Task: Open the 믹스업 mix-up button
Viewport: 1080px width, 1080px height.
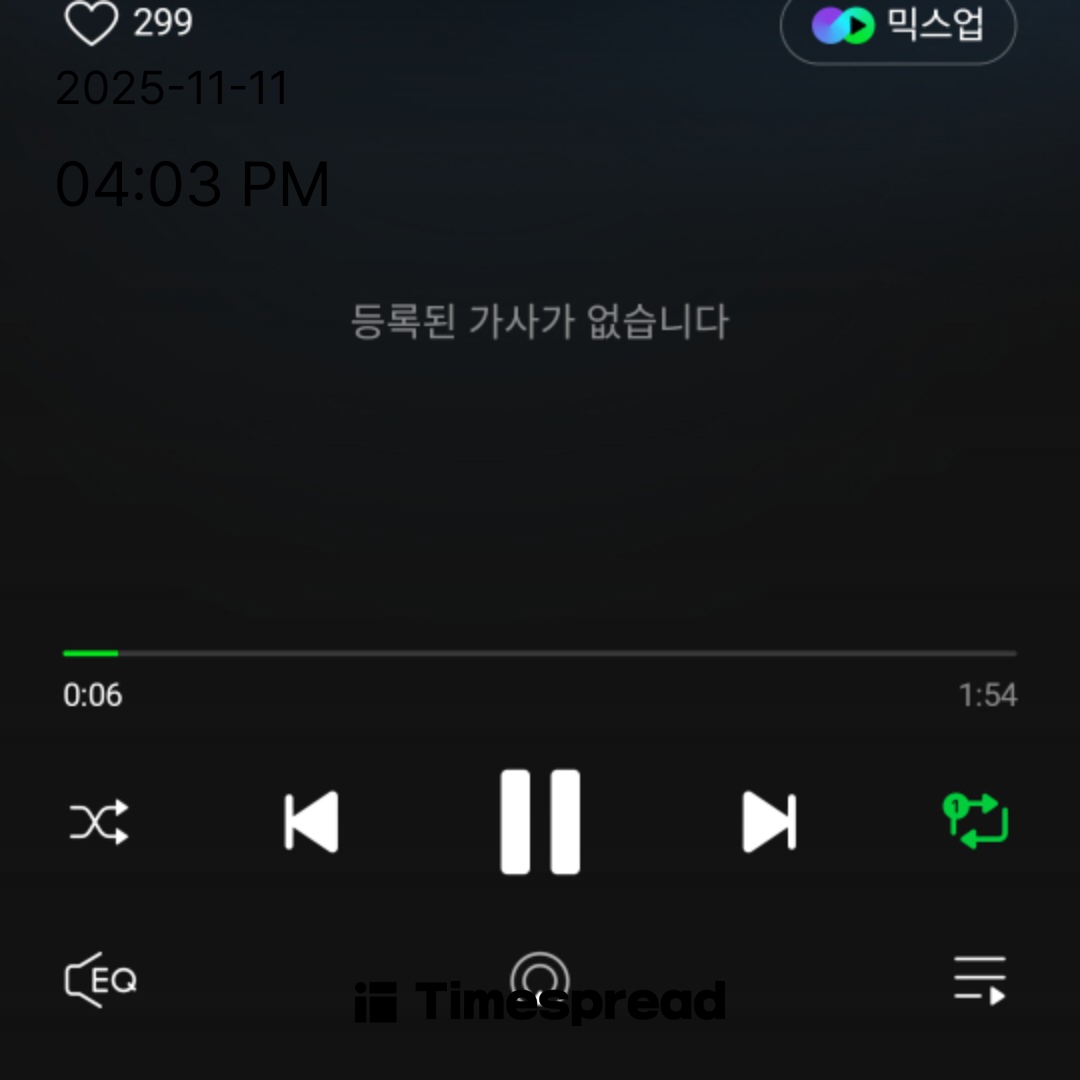Action: click(898, 26)
